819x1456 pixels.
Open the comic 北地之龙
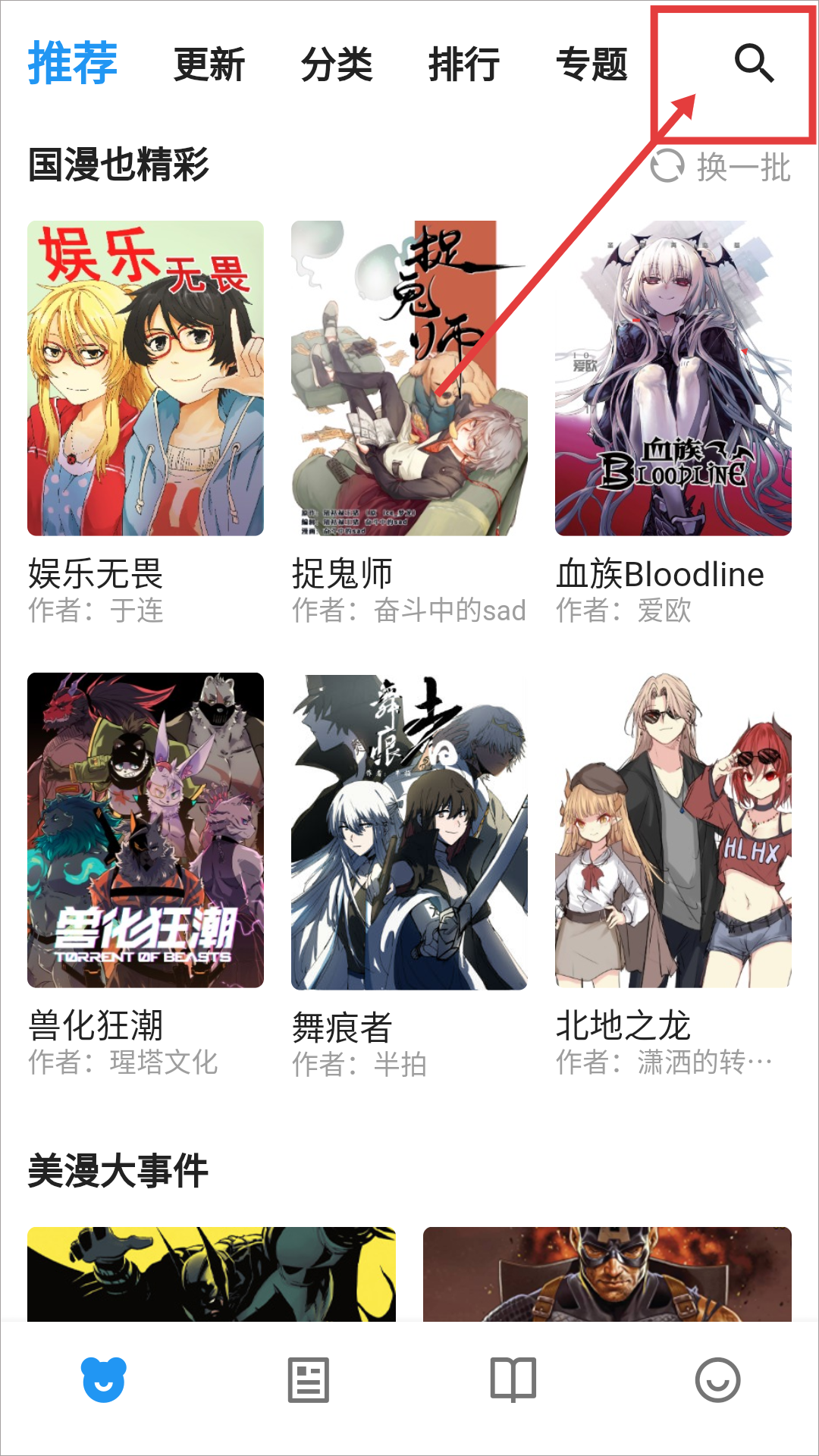[x=673, y=830]
